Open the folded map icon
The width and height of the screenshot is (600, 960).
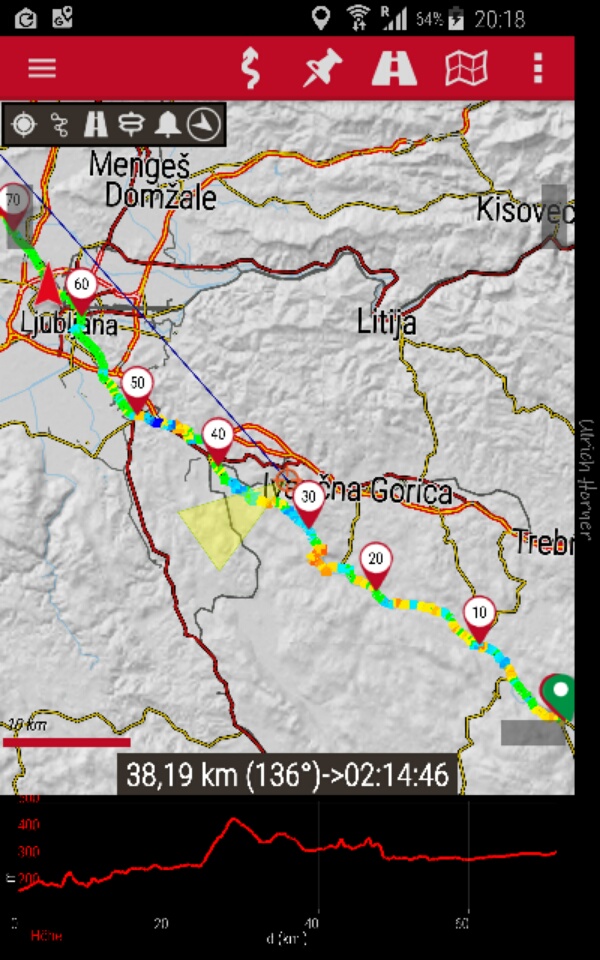point(467,67)
